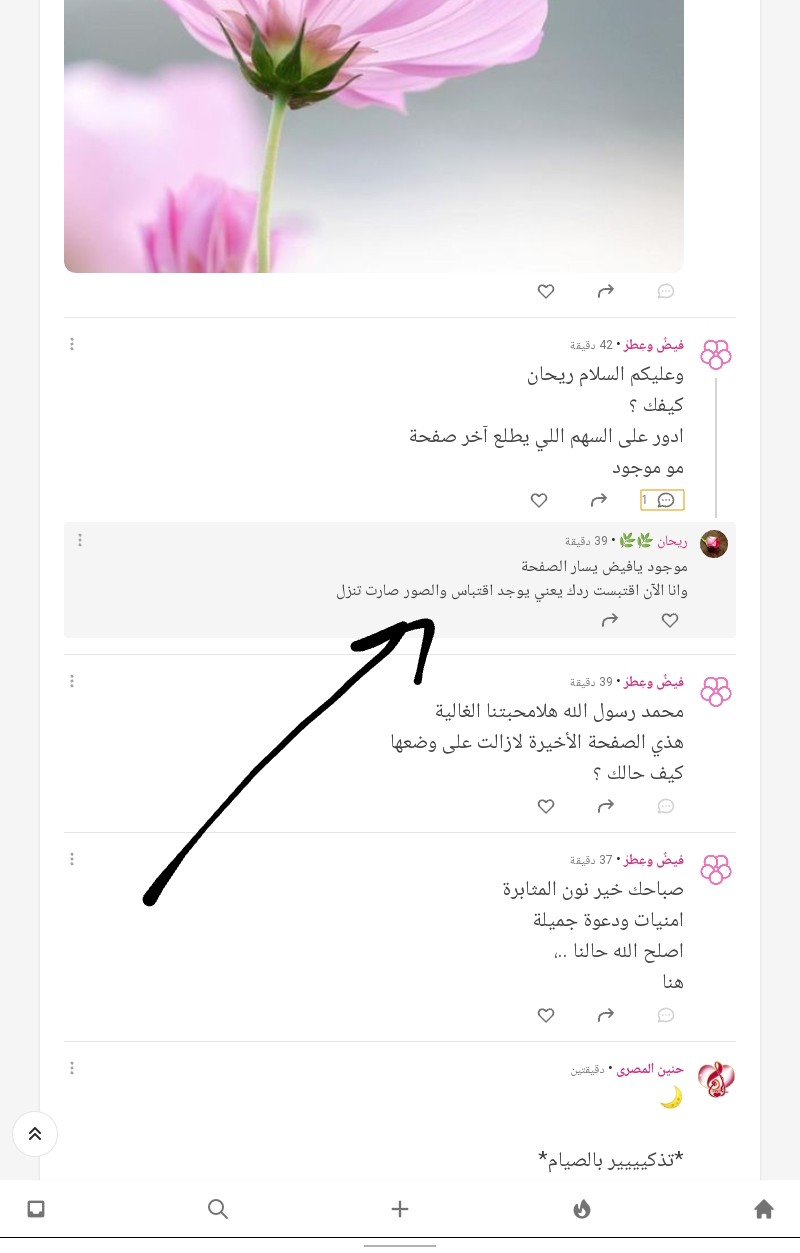
Task: Open the comment icon showing 1 reply
Action: pos(663,500)
